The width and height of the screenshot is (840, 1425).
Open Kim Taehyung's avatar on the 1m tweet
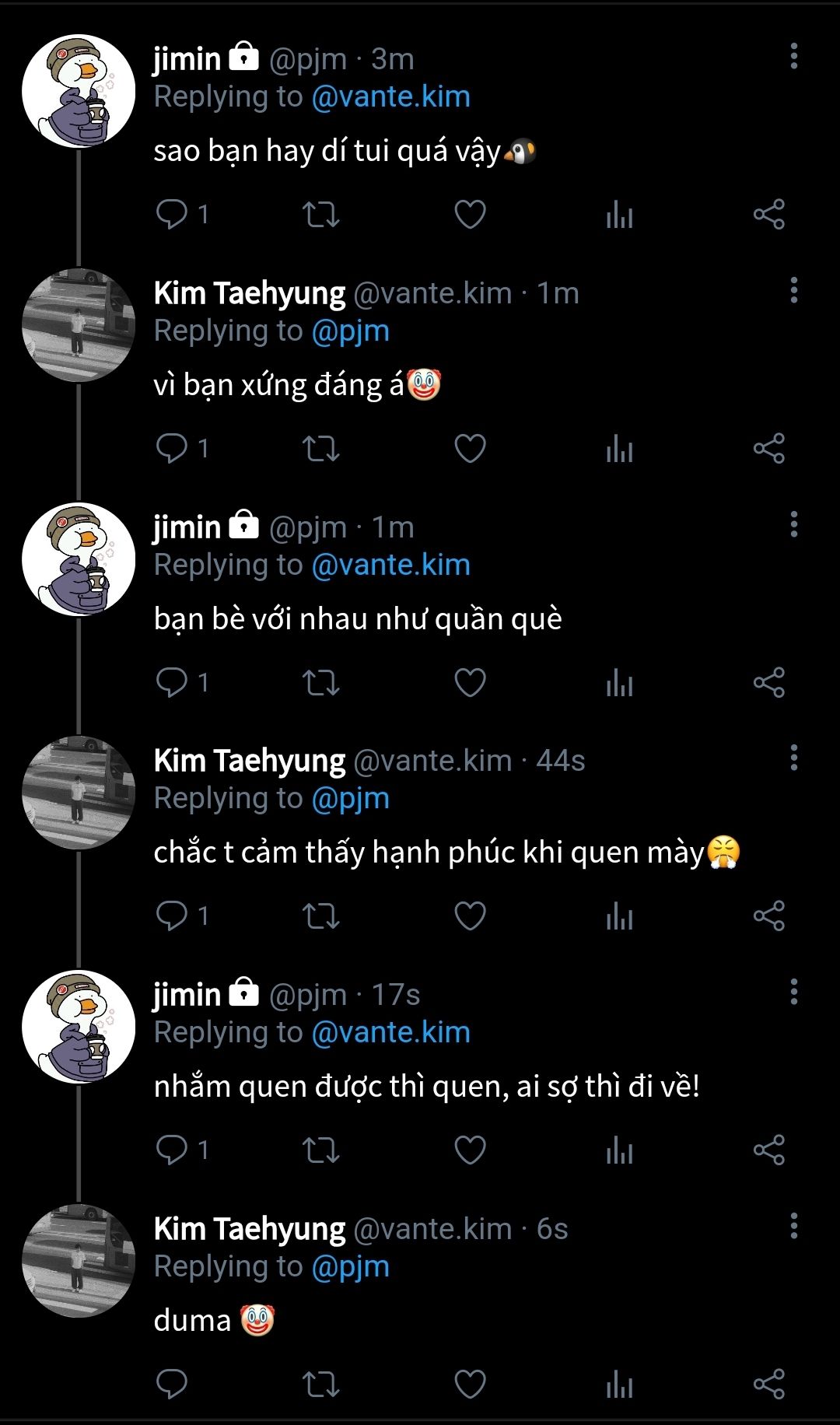pyautogui.click(x=79, y=325)
